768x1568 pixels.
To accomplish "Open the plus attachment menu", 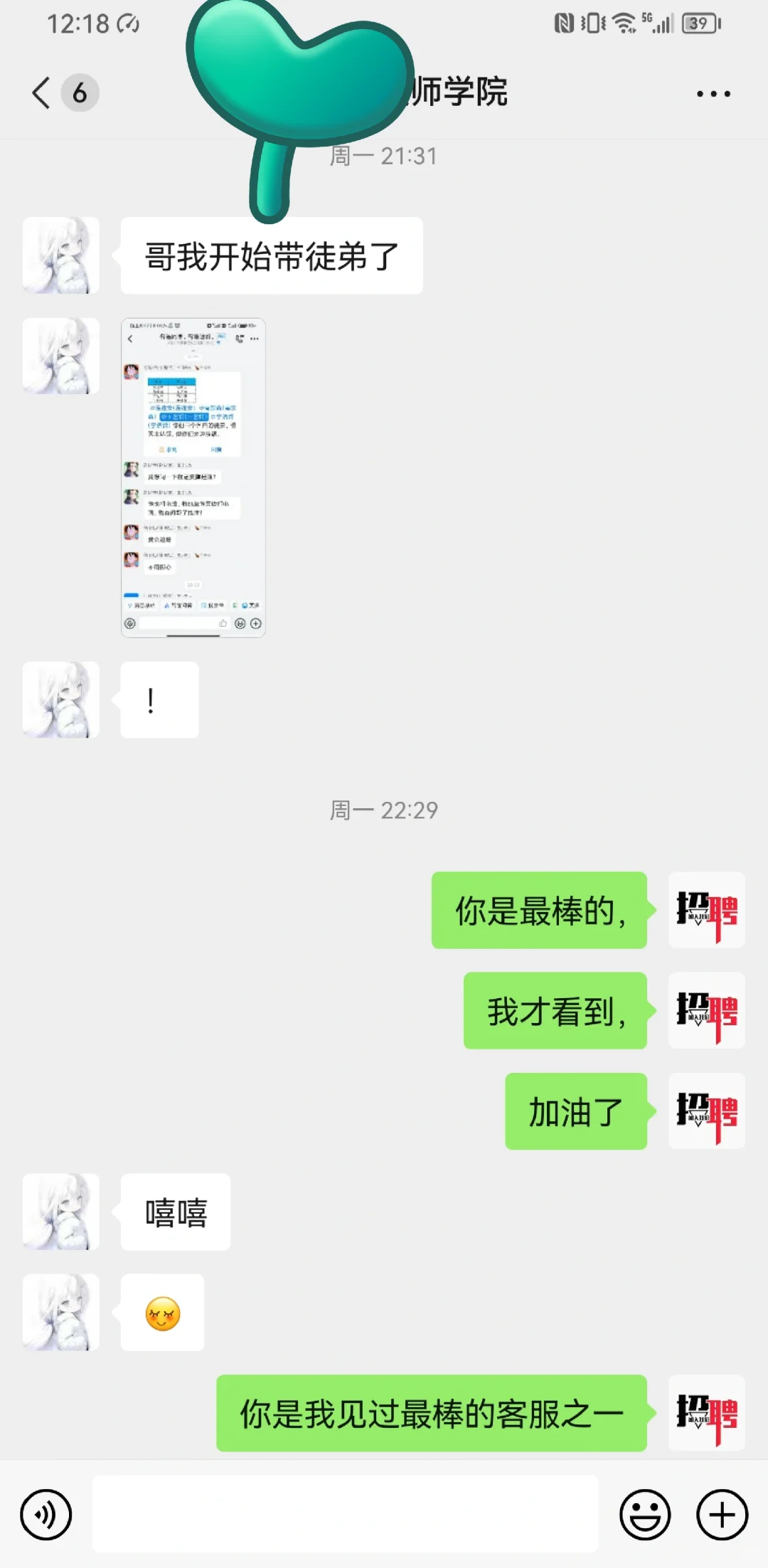I will [722, 1515].
